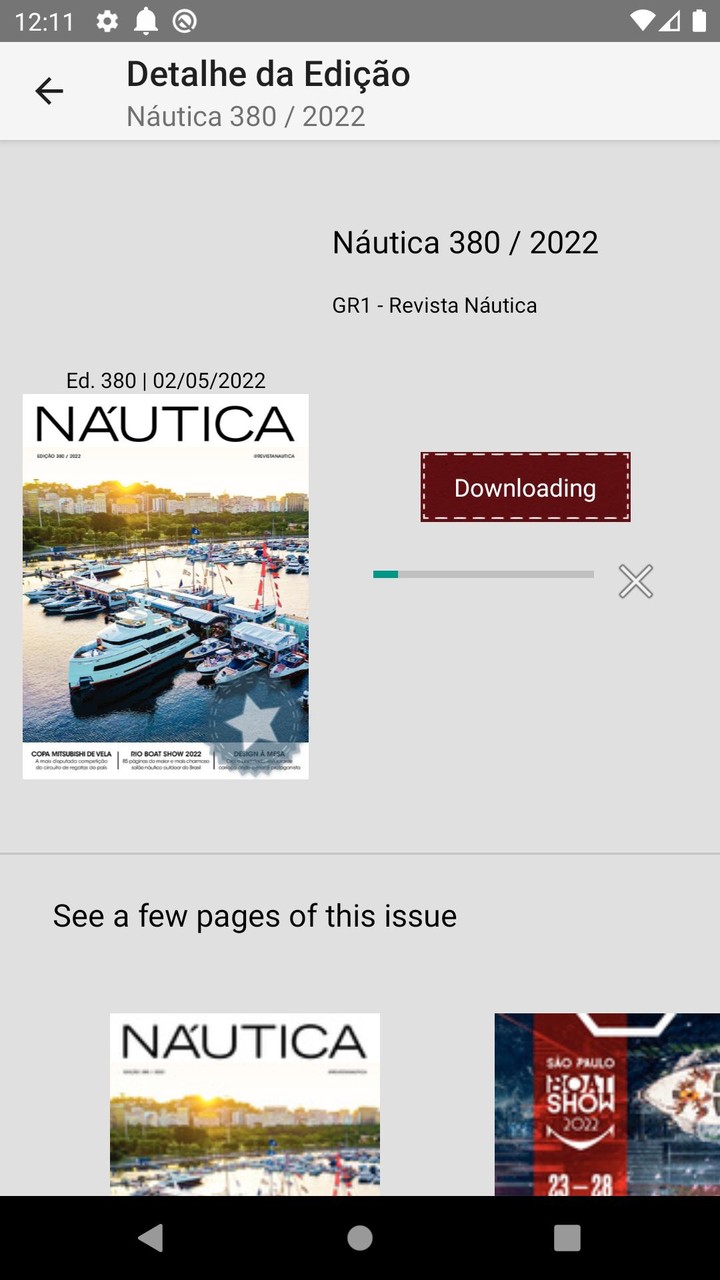Screen dimensions: 720x1280
Task: Tap the Ed. 380 | 02/05/2022 date label
Action: tap(165, 380)
